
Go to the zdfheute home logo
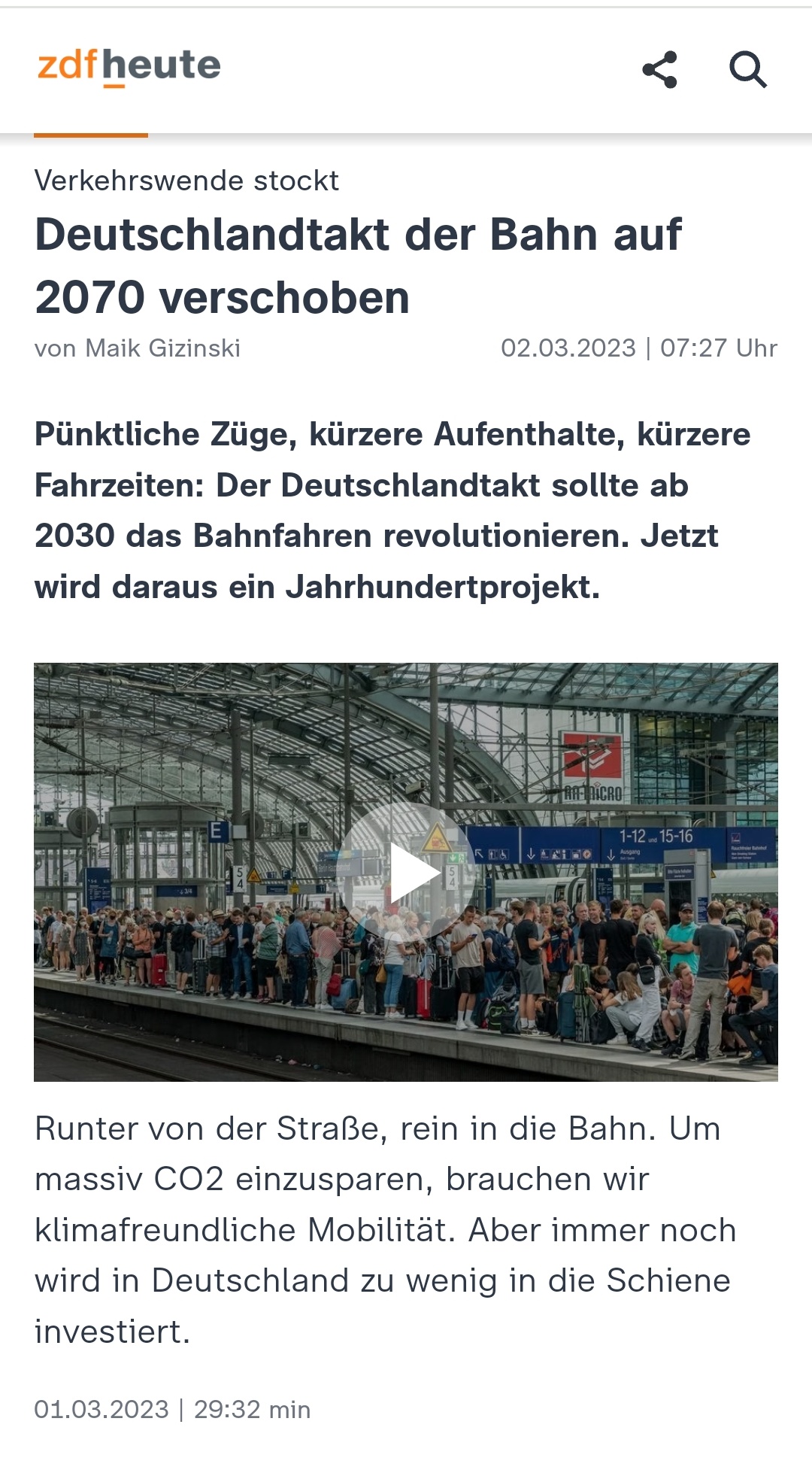(129, 66)
